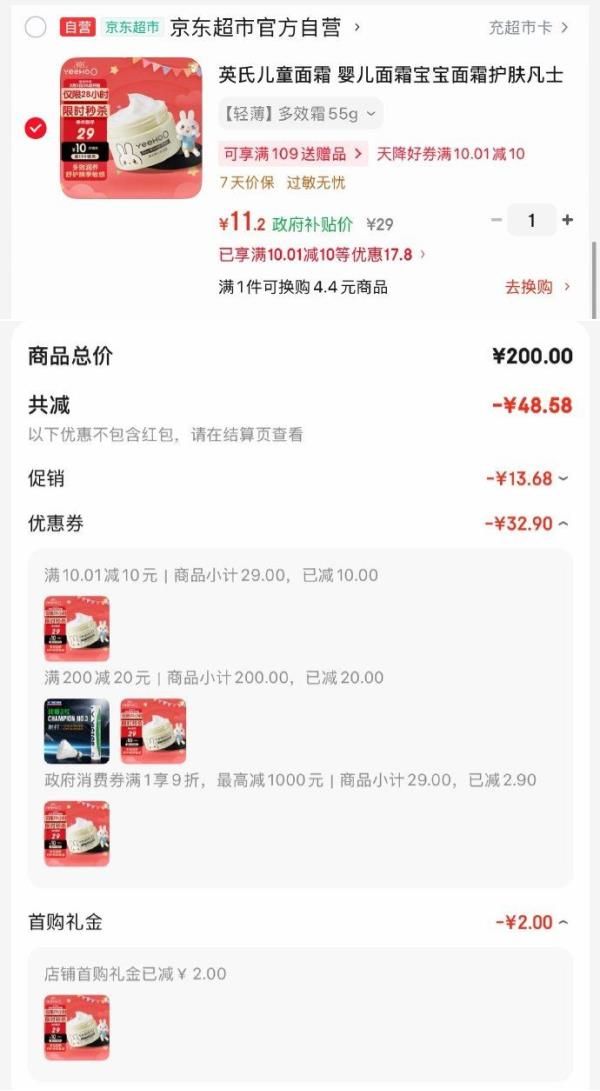Go to 去换购 add-on purchase

pos(537,287)
